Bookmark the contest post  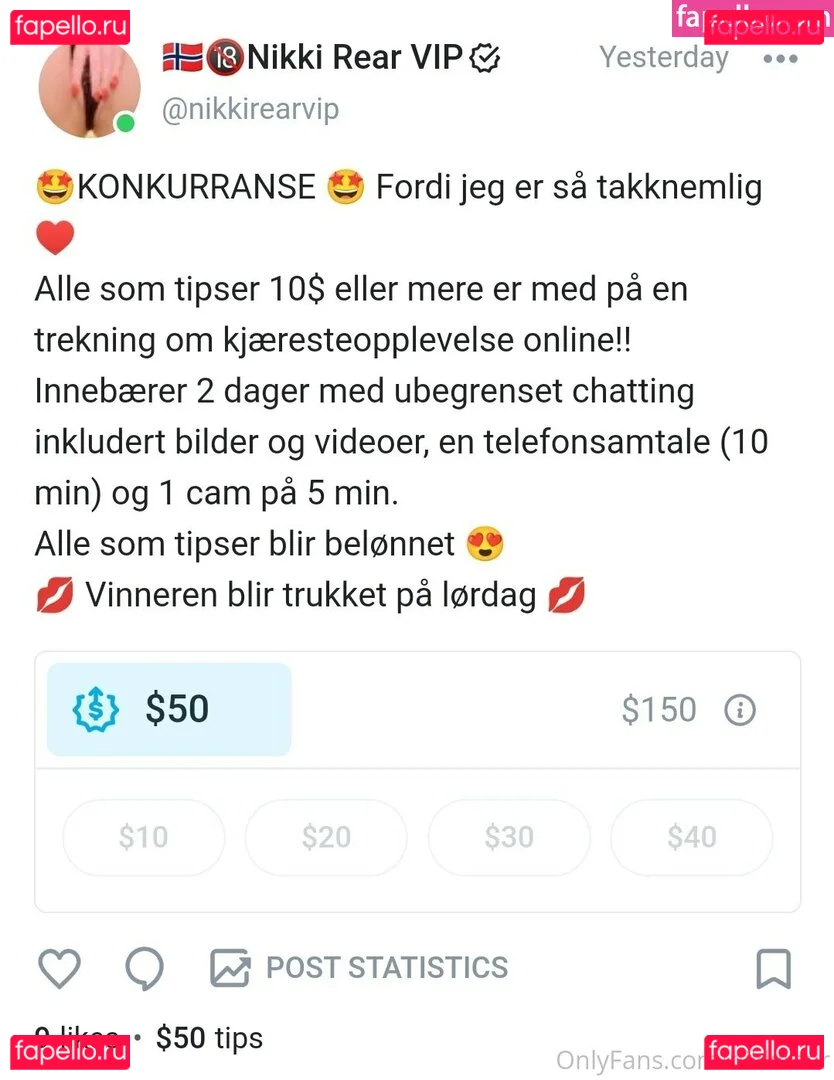773,968
